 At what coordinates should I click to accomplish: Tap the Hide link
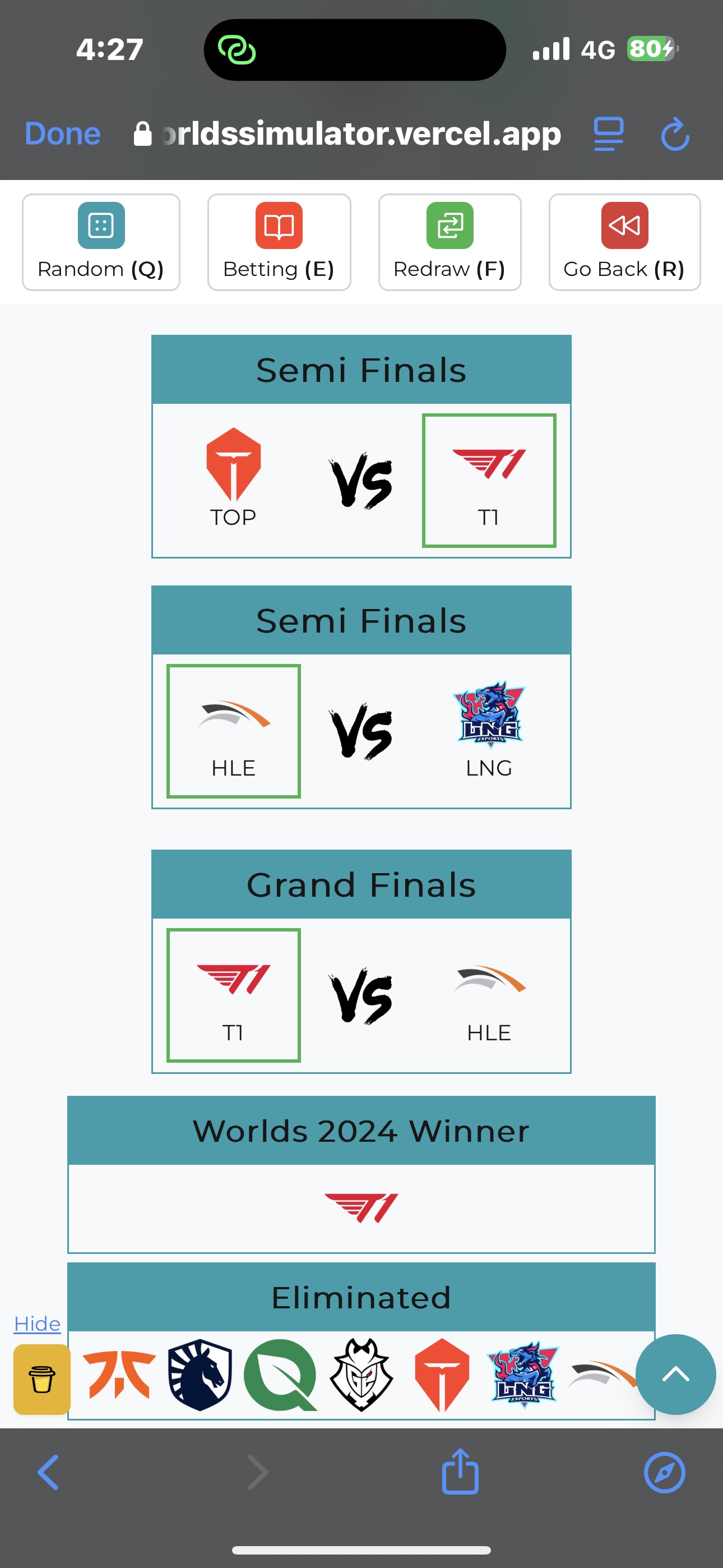[x=37, y=1323]
